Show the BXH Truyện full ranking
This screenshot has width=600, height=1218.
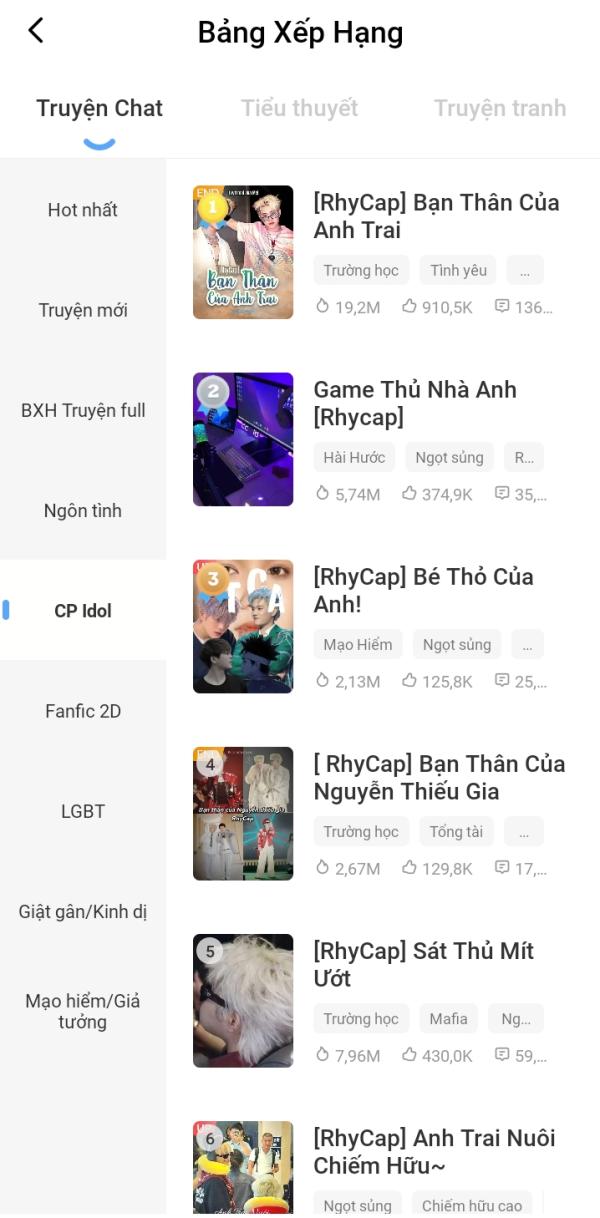83,410
